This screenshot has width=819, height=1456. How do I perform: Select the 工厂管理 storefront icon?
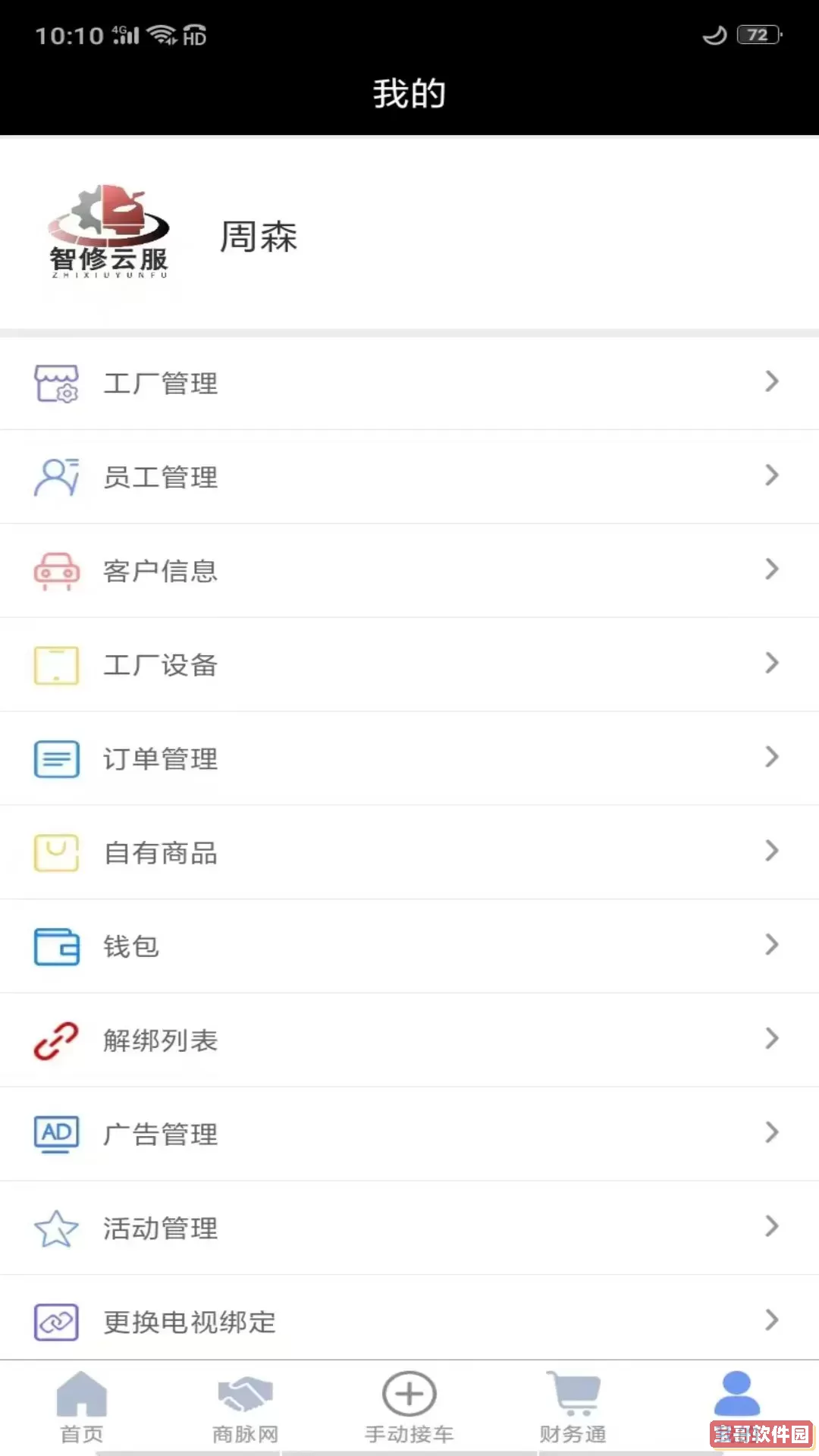click(56, 383)
